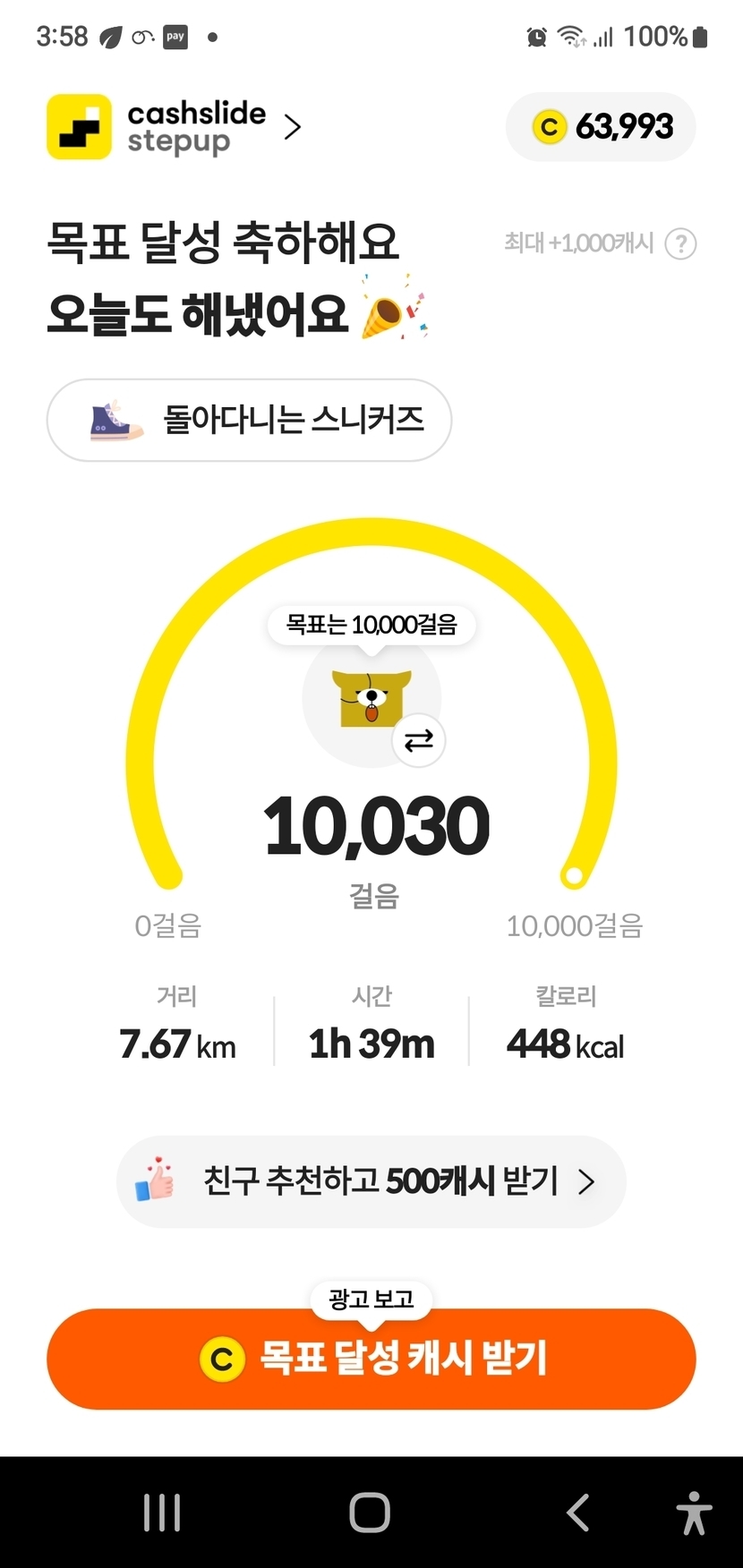Select the 돌아다니는 스니커즈 chip

coord(249,420)
